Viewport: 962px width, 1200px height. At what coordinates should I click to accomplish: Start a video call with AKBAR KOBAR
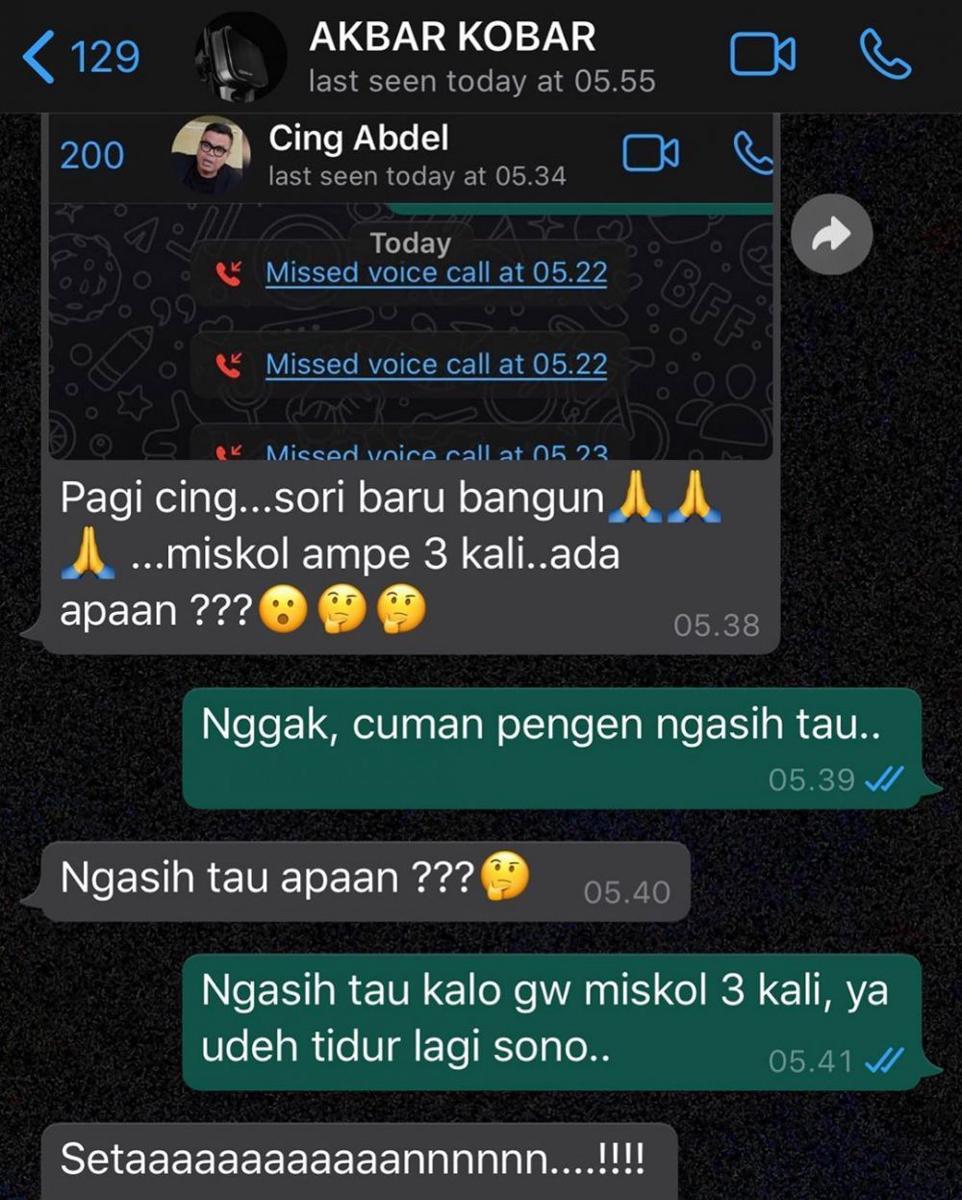point(762,56)
